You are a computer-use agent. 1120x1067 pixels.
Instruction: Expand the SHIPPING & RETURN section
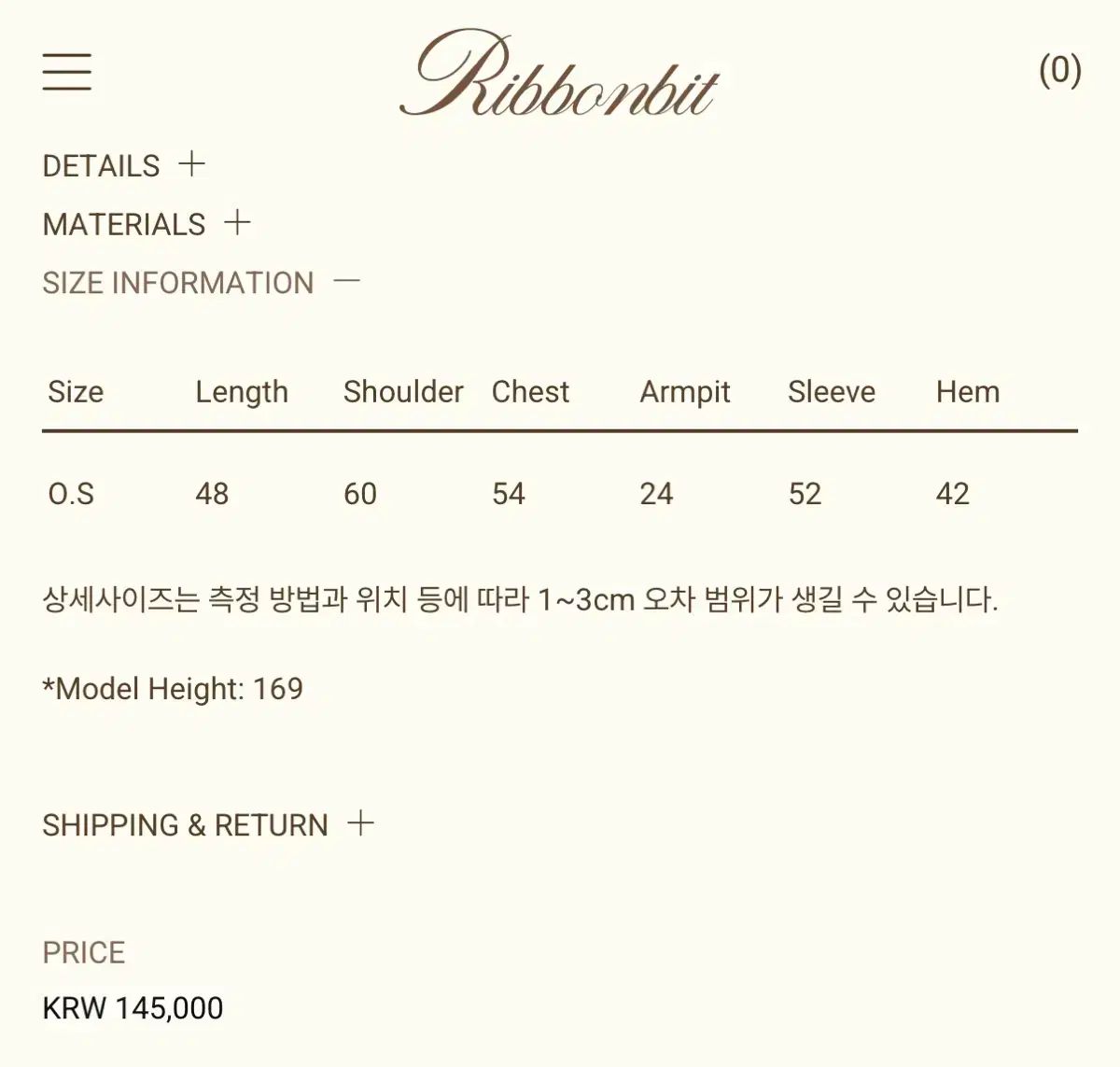click(208, 824)
